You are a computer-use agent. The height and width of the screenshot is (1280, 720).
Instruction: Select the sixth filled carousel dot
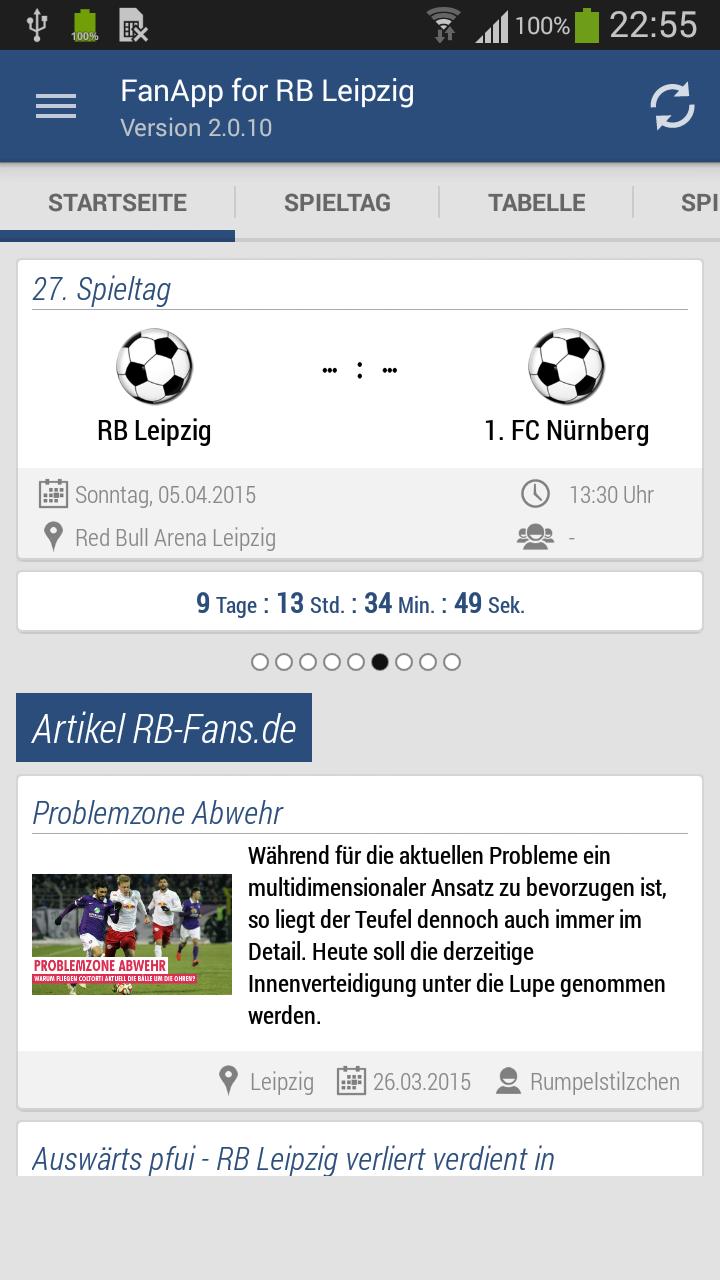coord(381,661)
